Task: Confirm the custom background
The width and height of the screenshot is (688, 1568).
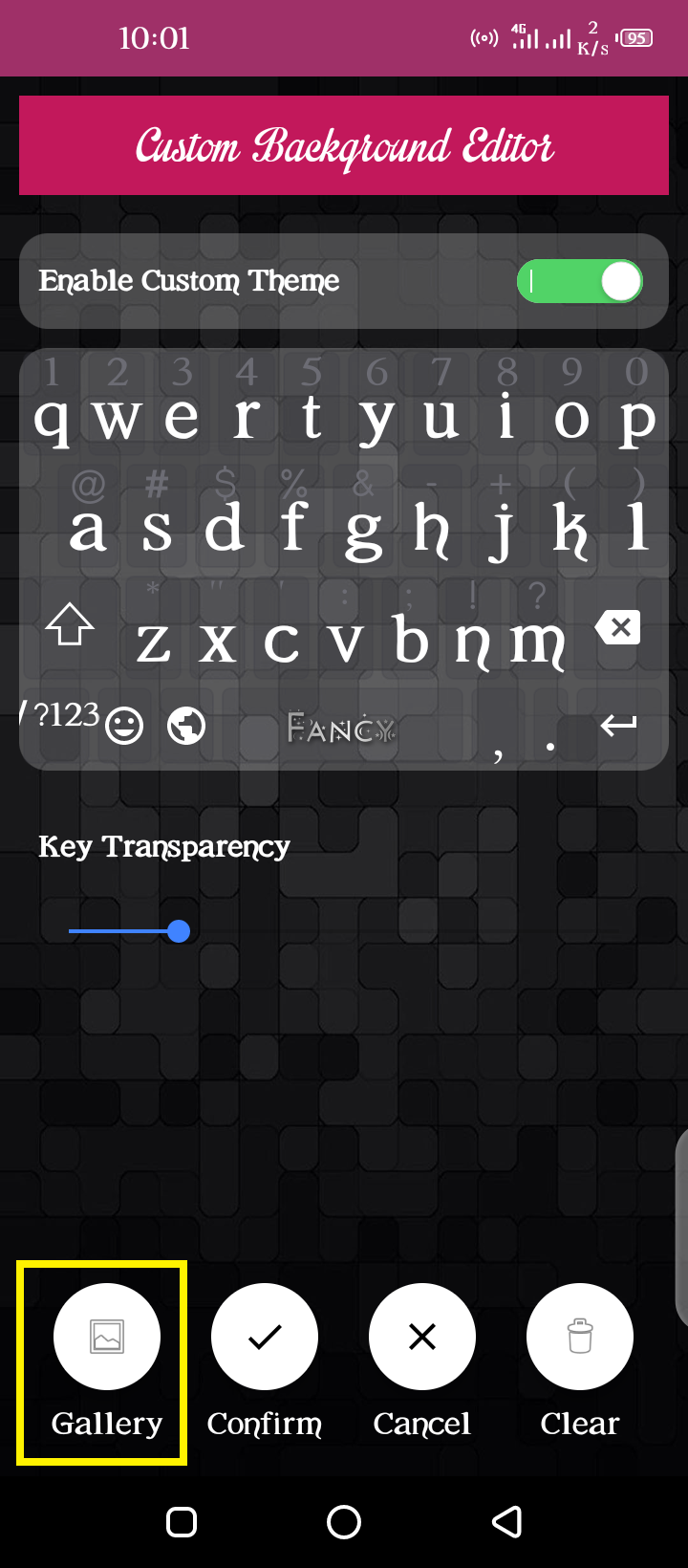Action: pos(265,1337)
